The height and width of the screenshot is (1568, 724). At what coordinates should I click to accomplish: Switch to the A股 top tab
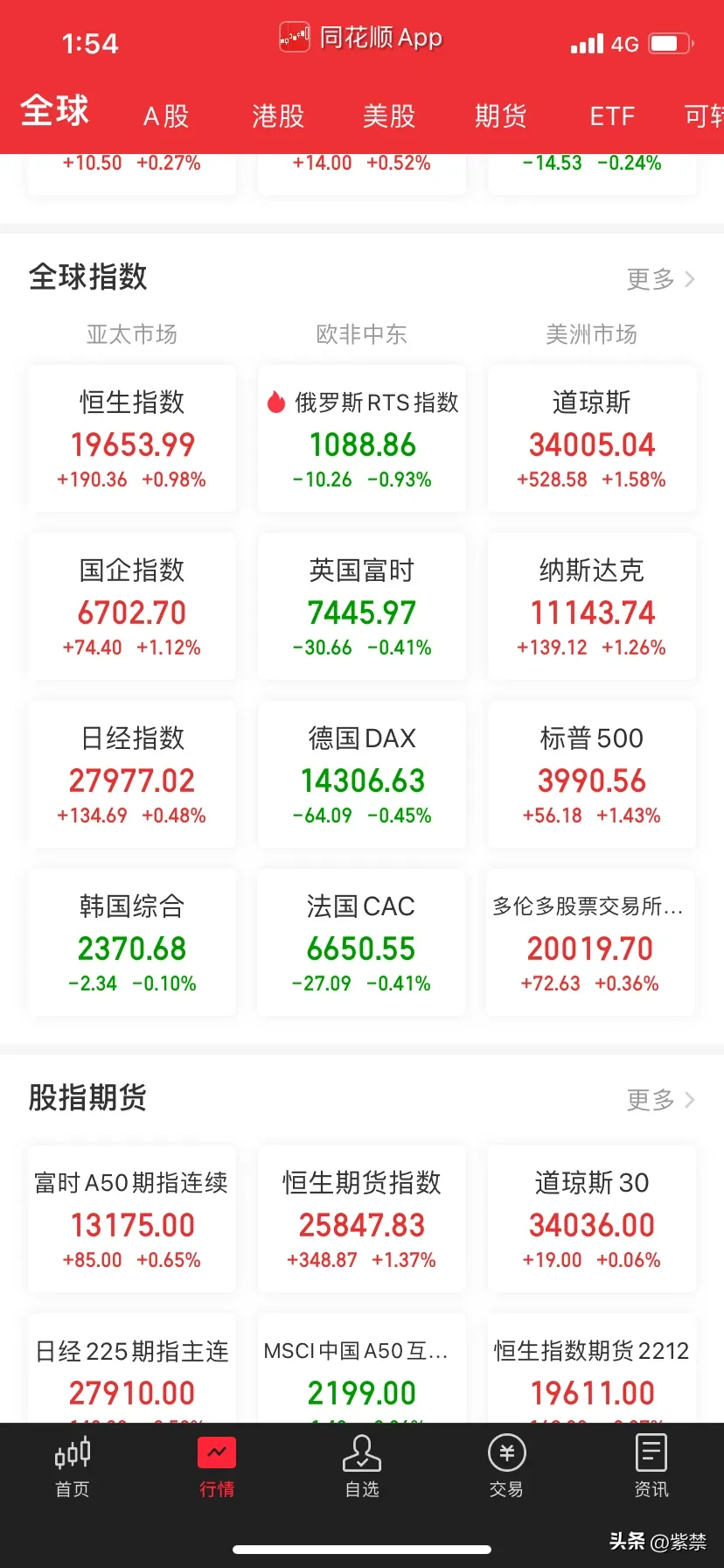click(x=166, y=115)
